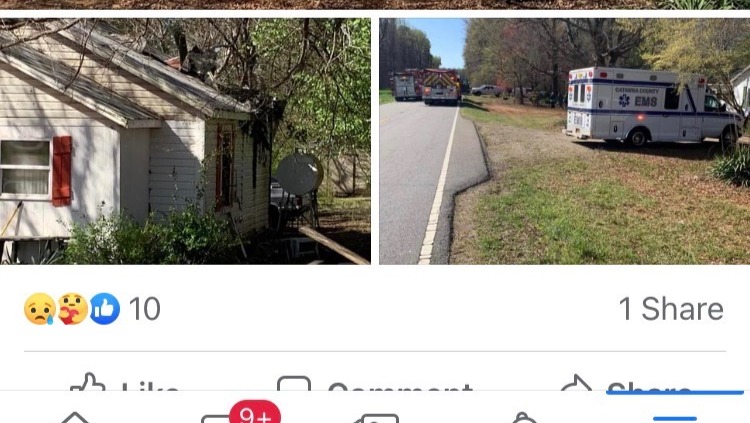Open the tab with 9+ badge
Viewport: 750px width, 423px height.
coord(226,416)
